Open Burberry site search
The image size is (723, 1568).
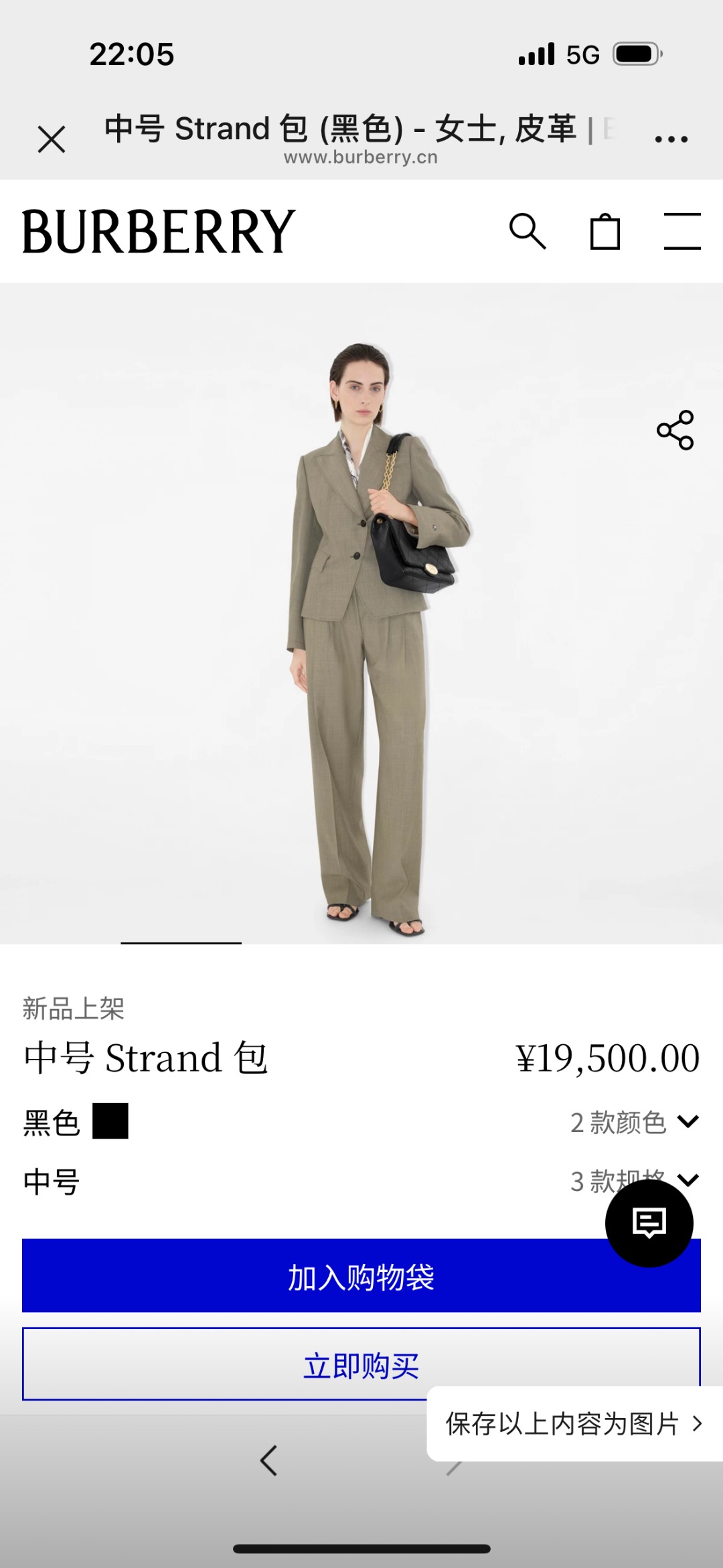click(528, 232)
